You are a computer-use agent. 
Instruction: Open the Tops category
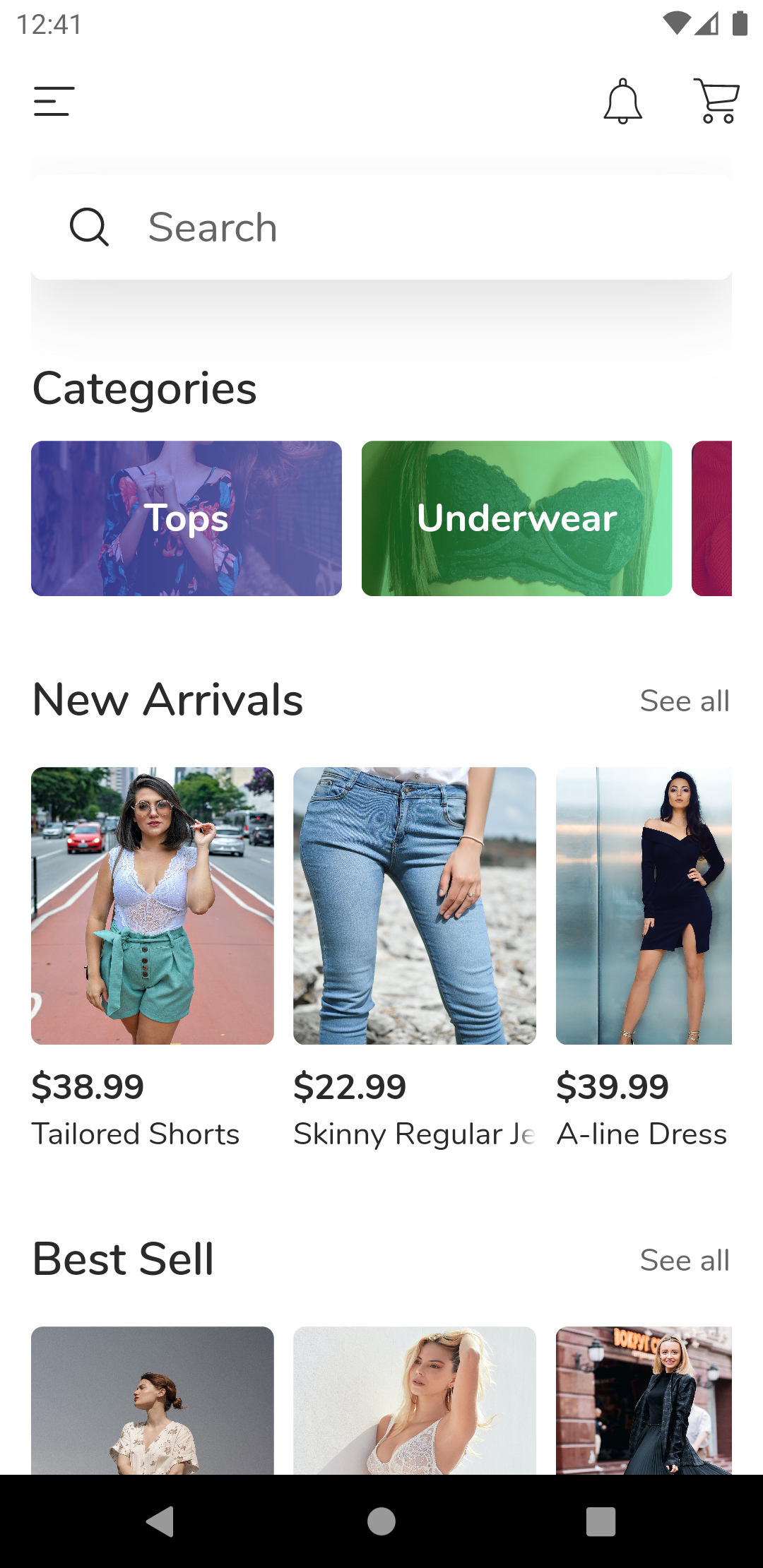coord(187,518)
